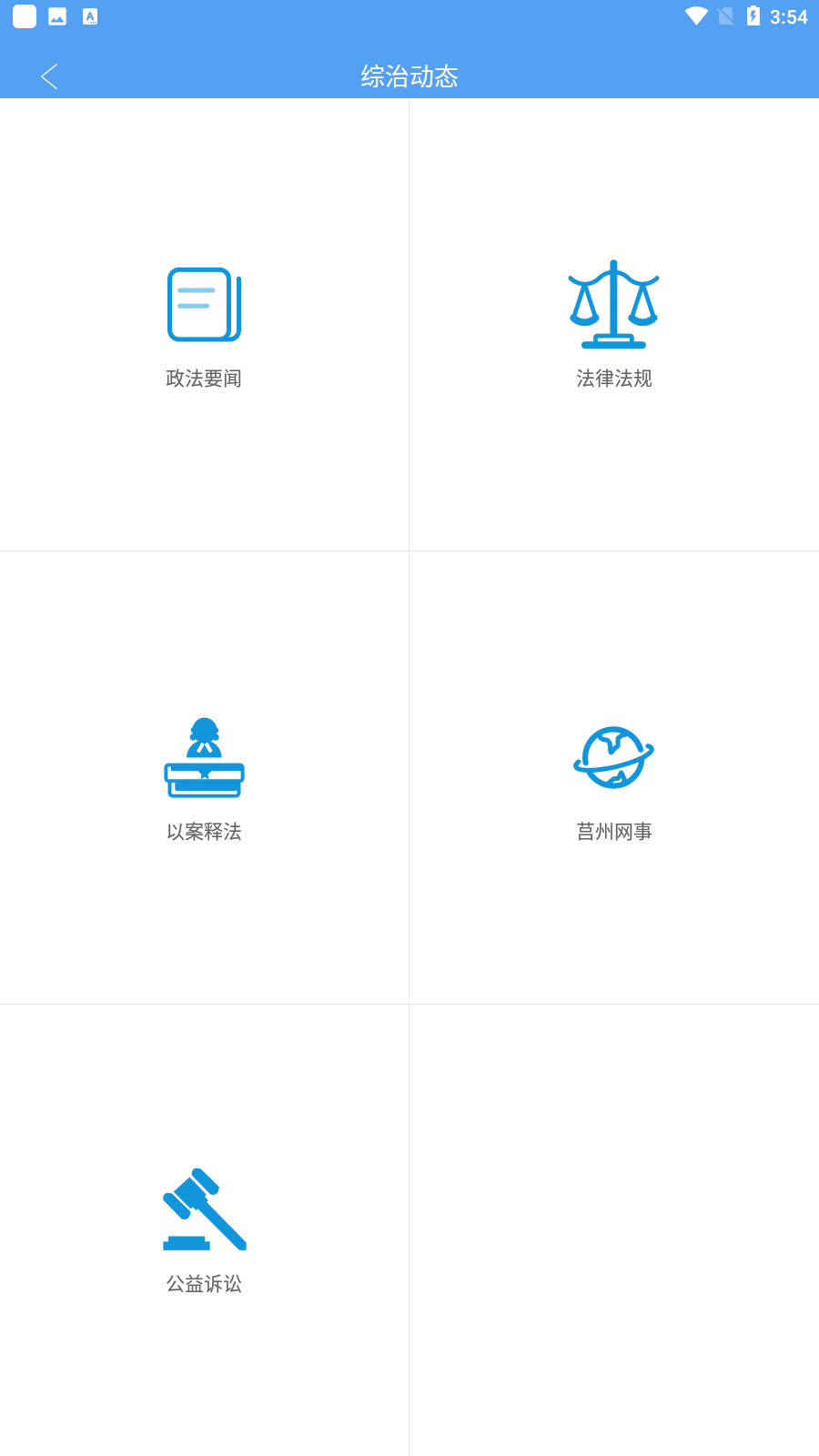This screenshot has width=819, height=1456.
Task: Go back using the header arrow
Action: click(49, 76)
